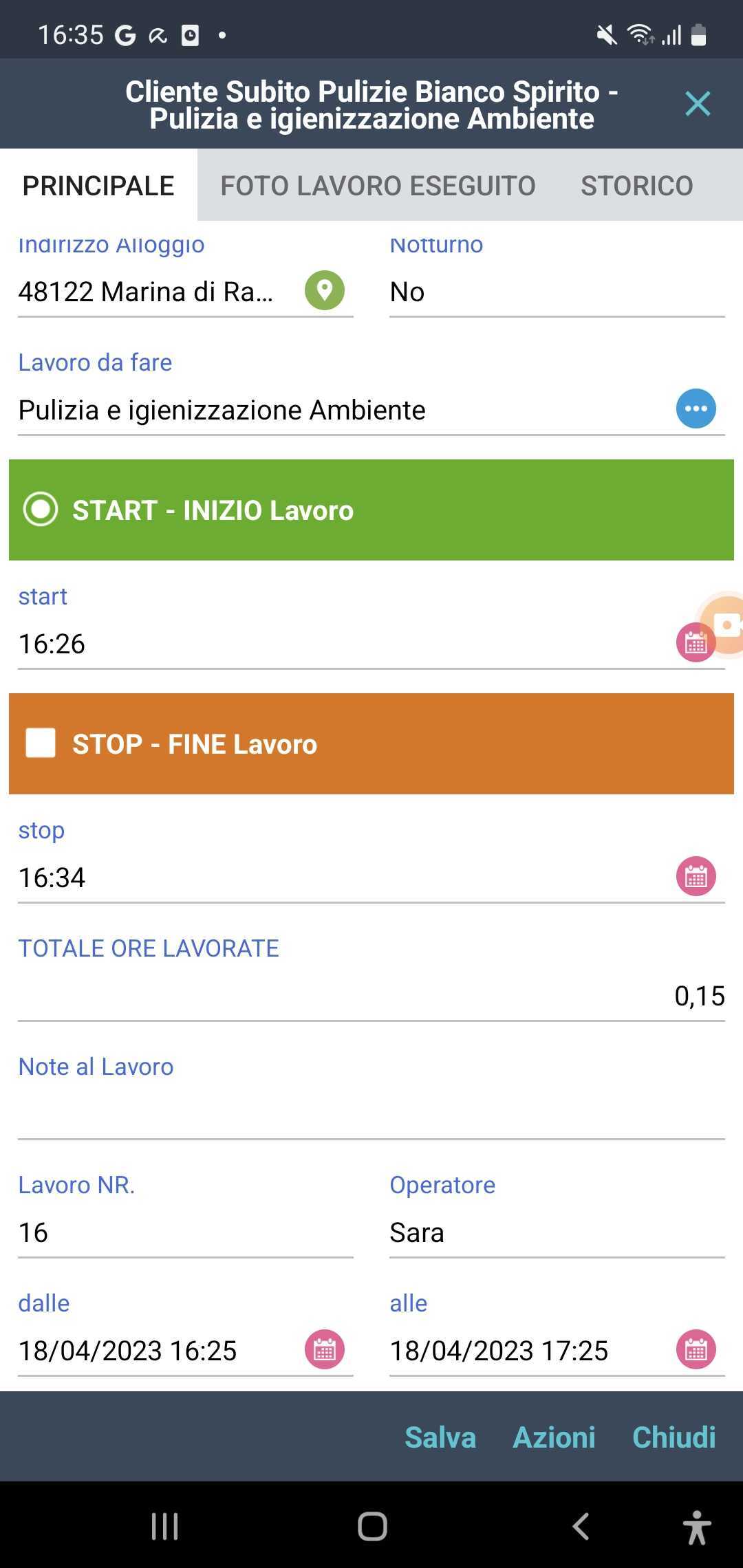
Task: Tap the Chiudi button
Action: (x=674, y=1437)
